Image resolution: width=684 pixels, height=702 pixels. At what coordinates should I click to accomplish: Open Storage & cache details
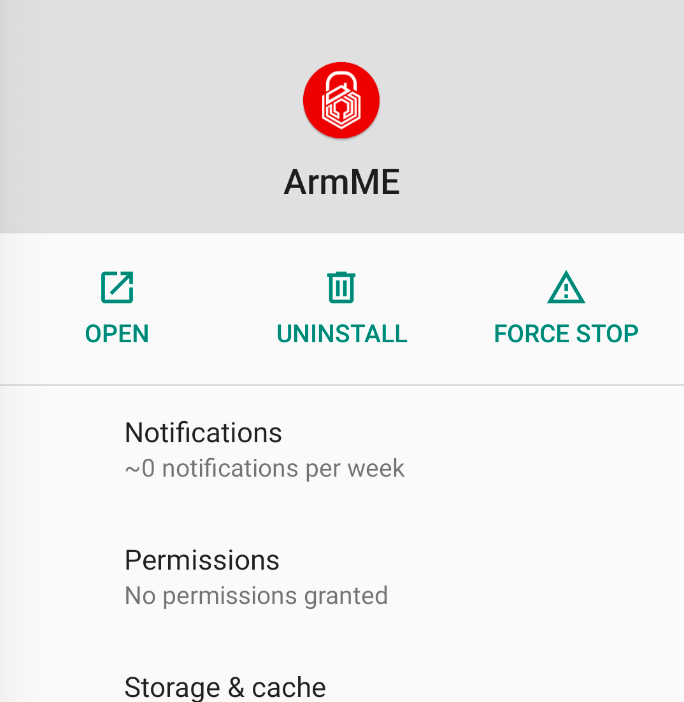click(225, 686)
